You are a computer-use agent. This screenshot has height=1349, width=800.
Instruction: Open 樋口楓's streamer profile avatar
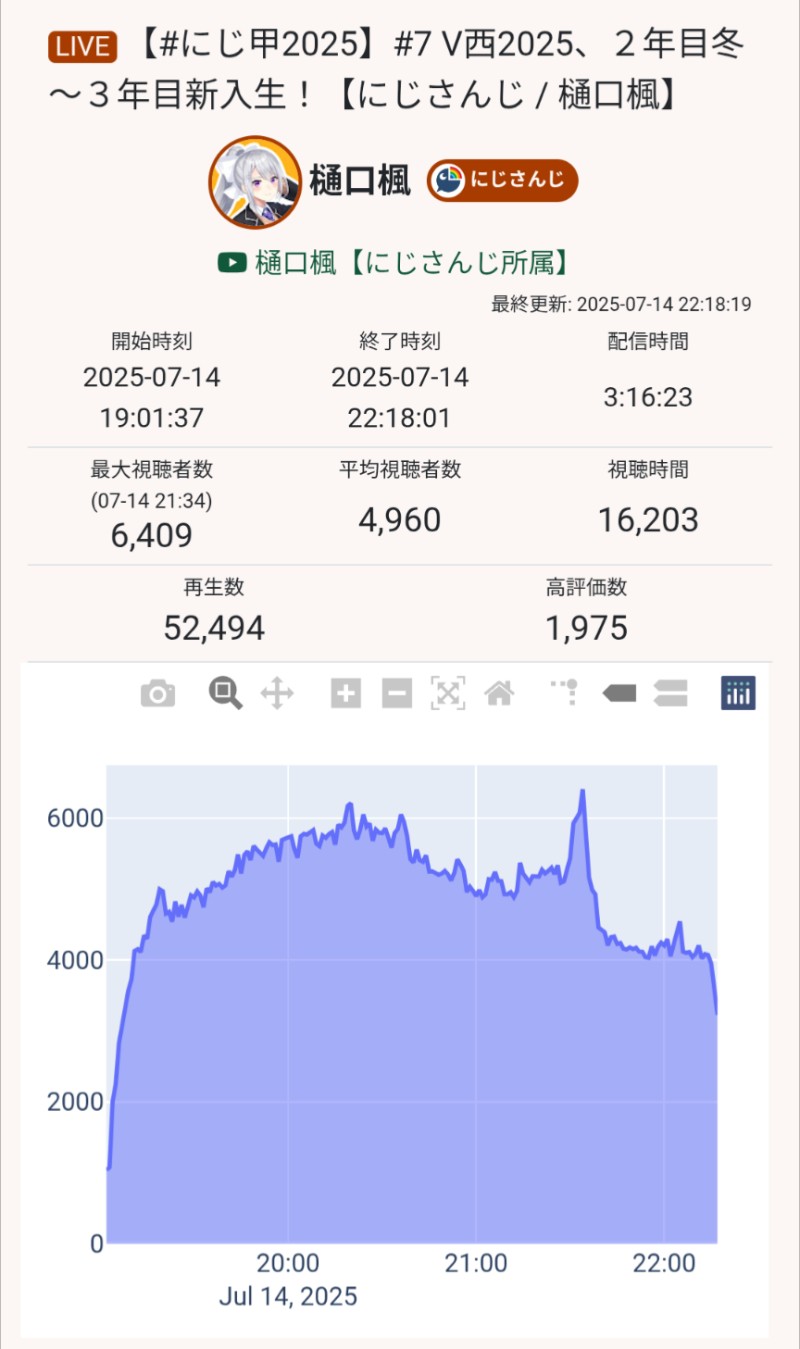(255, 182)
